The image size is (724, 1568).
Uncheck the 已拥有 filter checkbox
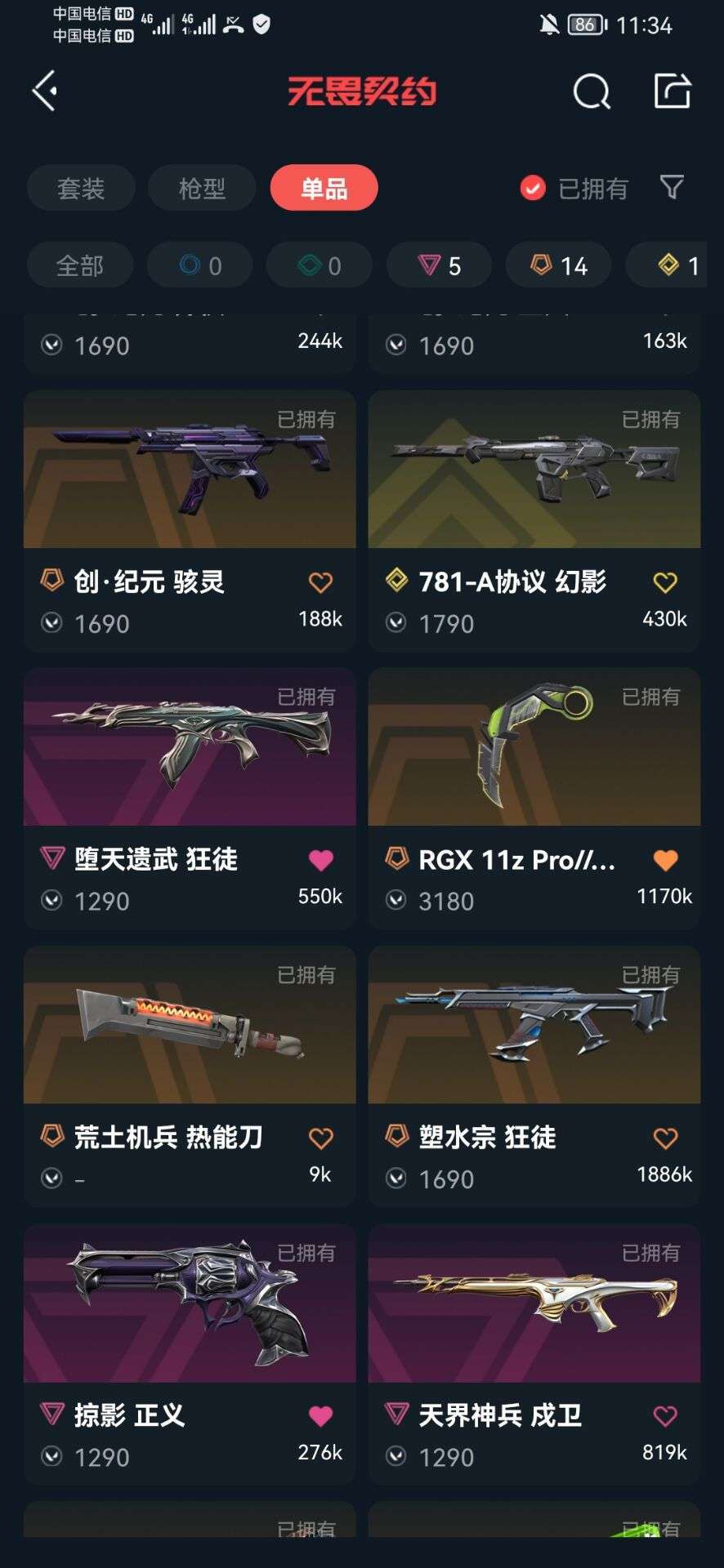pyautogui.click(x=533, y=189)
